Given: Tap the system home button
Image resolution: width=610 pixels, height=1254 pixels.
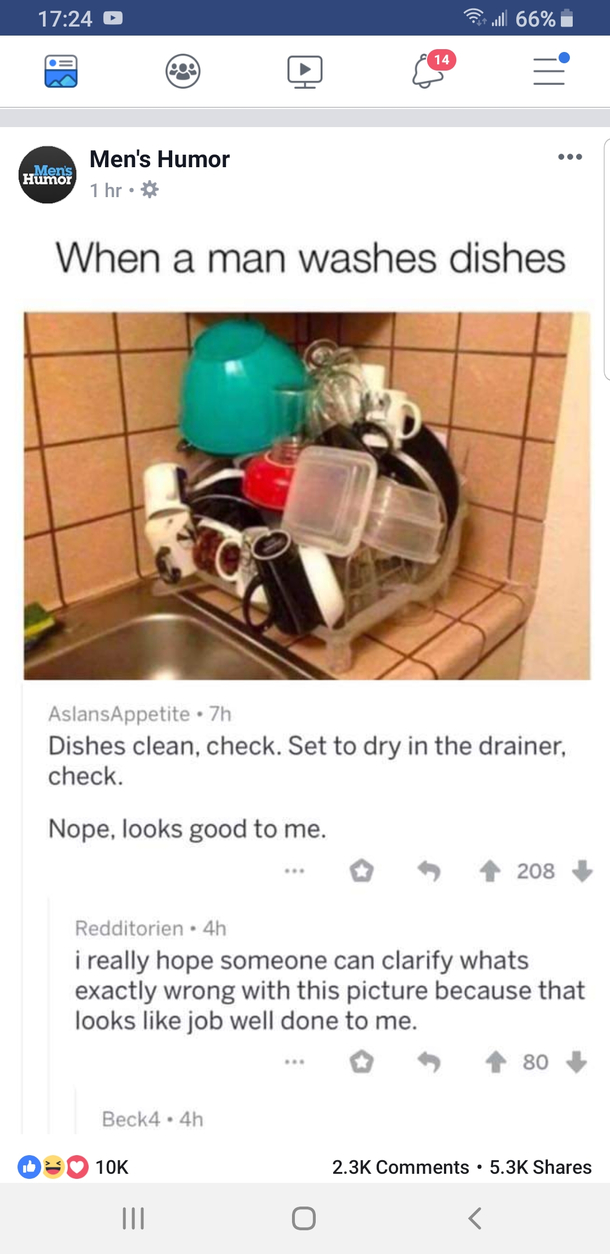Looking at the screenshot, I should pyautogui.click(x=304, y=1217).
